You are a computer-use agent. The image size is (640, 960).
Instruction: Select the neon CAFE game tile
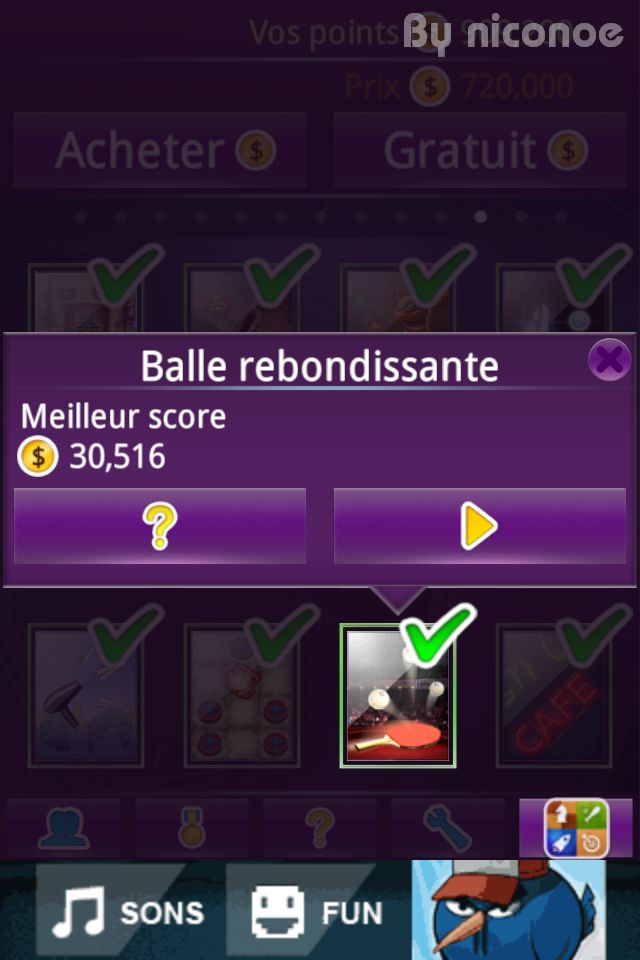point(553,696)
